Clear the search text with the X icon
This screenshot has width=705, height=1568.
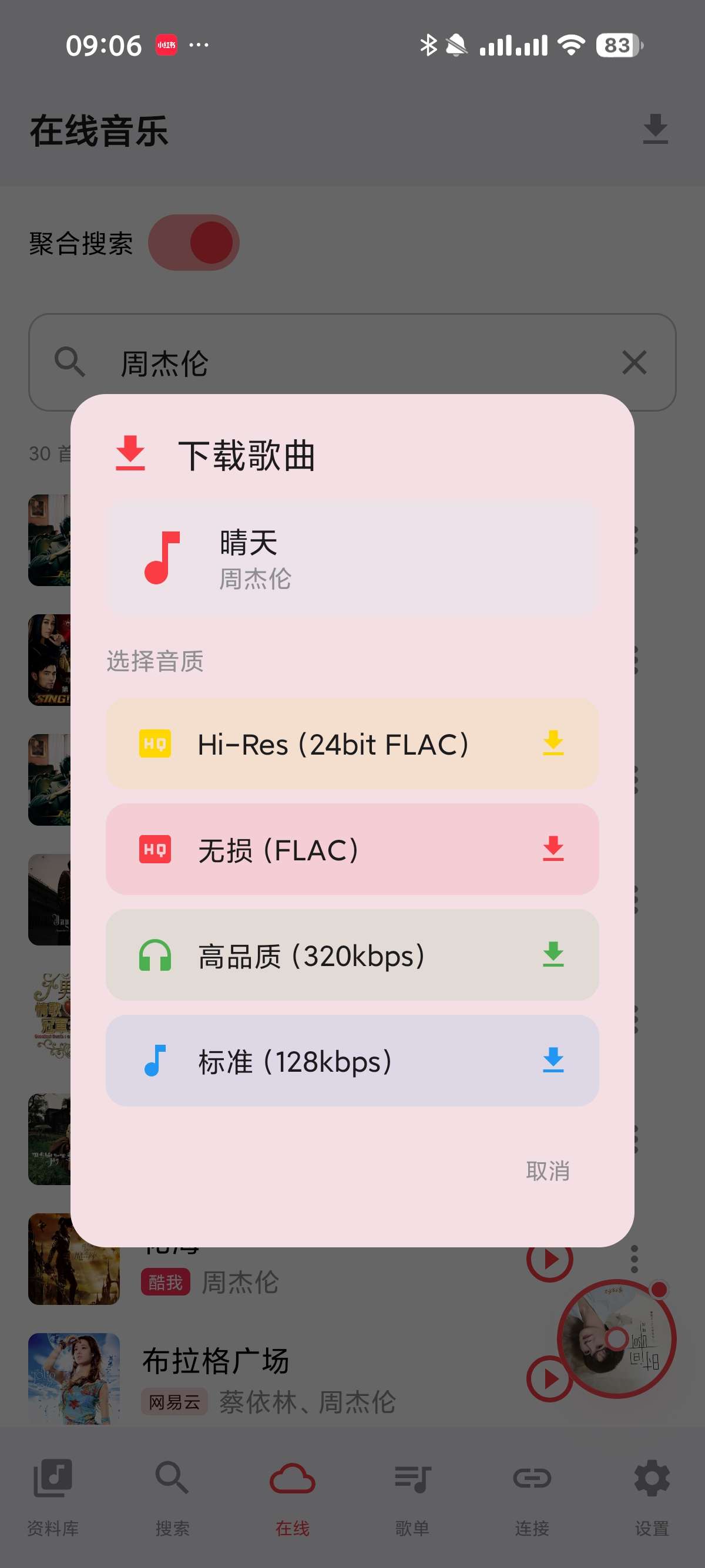tap(634, 362)
